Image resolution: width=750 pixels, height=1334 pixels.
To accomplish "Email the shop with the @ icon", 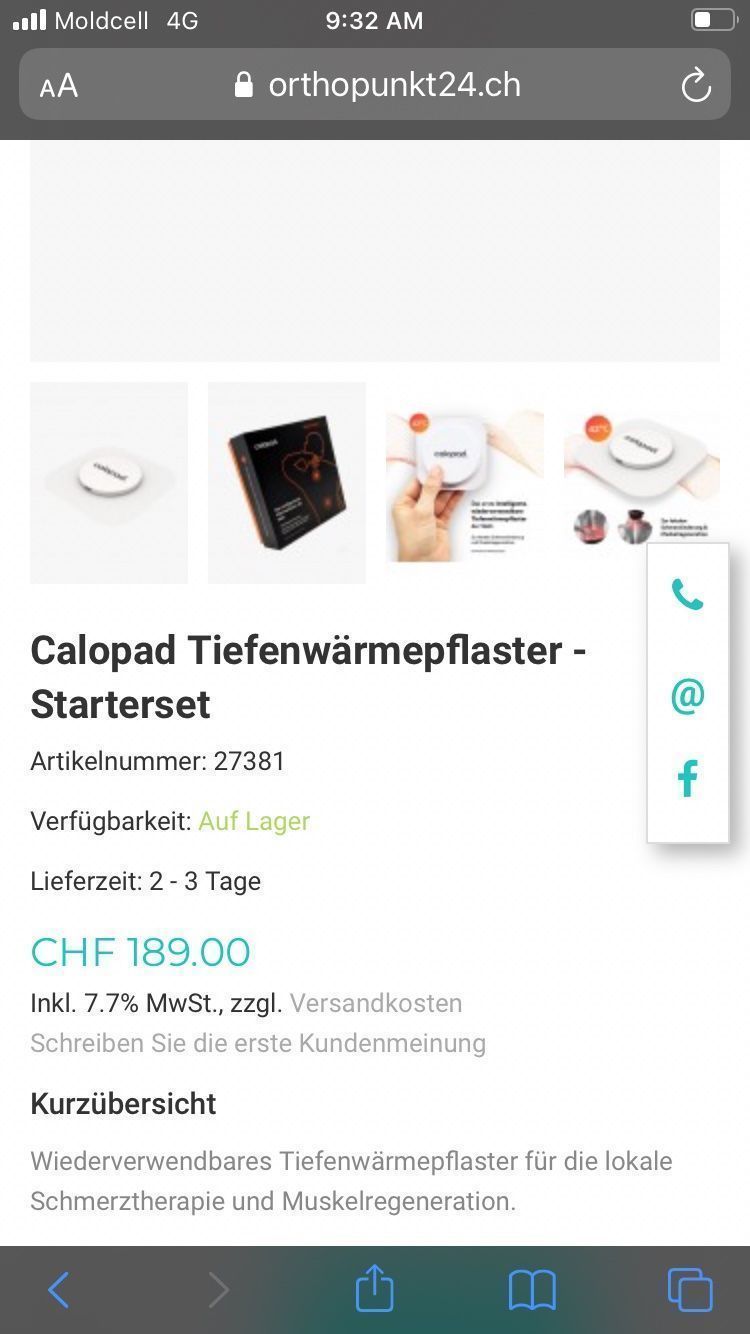I will coord(688,694).
